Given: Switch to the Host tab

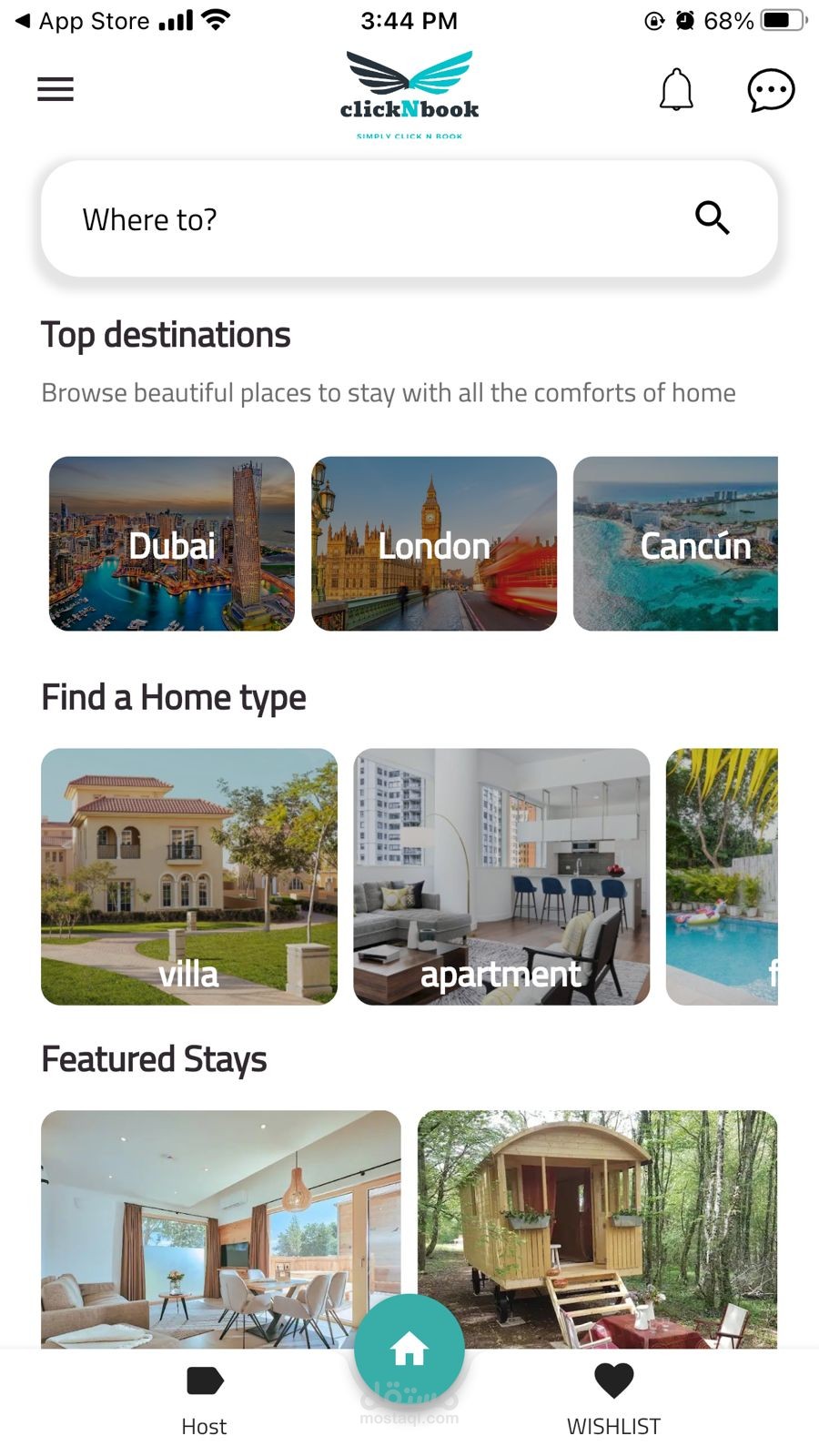Looking at the screenshot, I should point(204,1401).
